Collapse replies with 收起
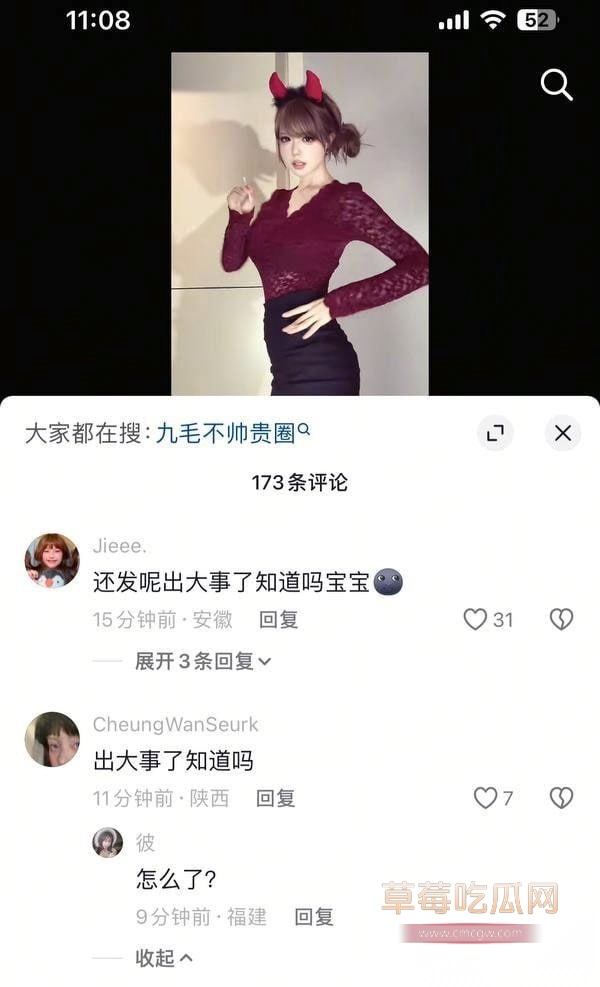The image size is (600, 987). point(164,958)
